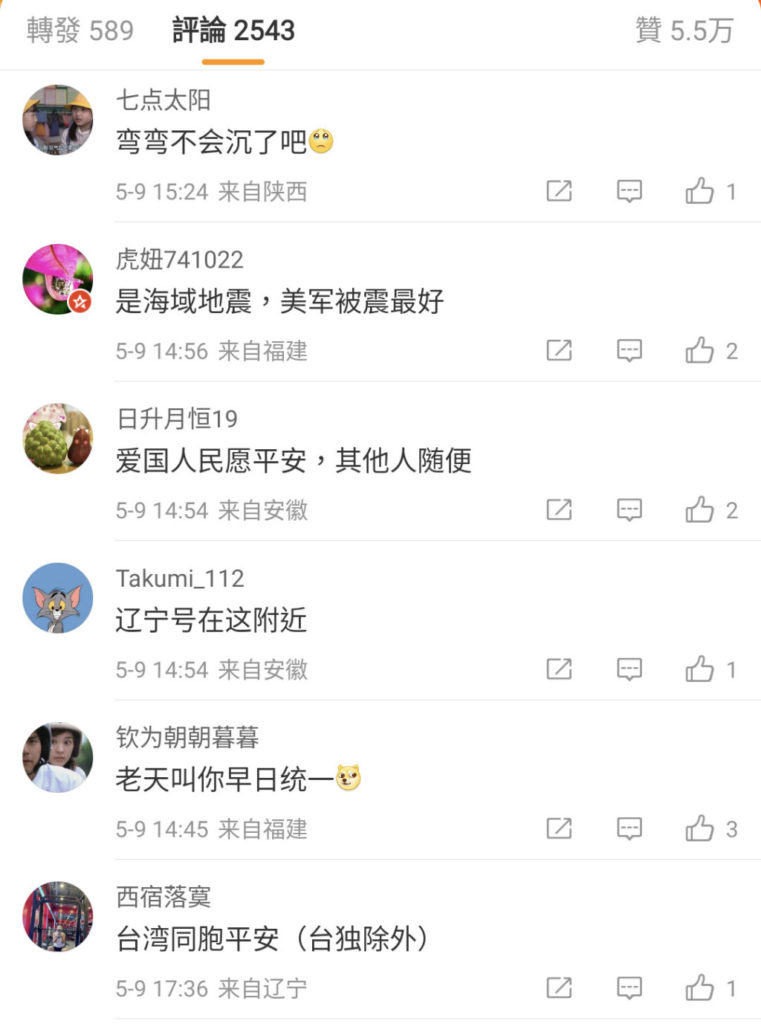Reply to Takumi_112's comment
The image size is (761, 1024).
629,670
